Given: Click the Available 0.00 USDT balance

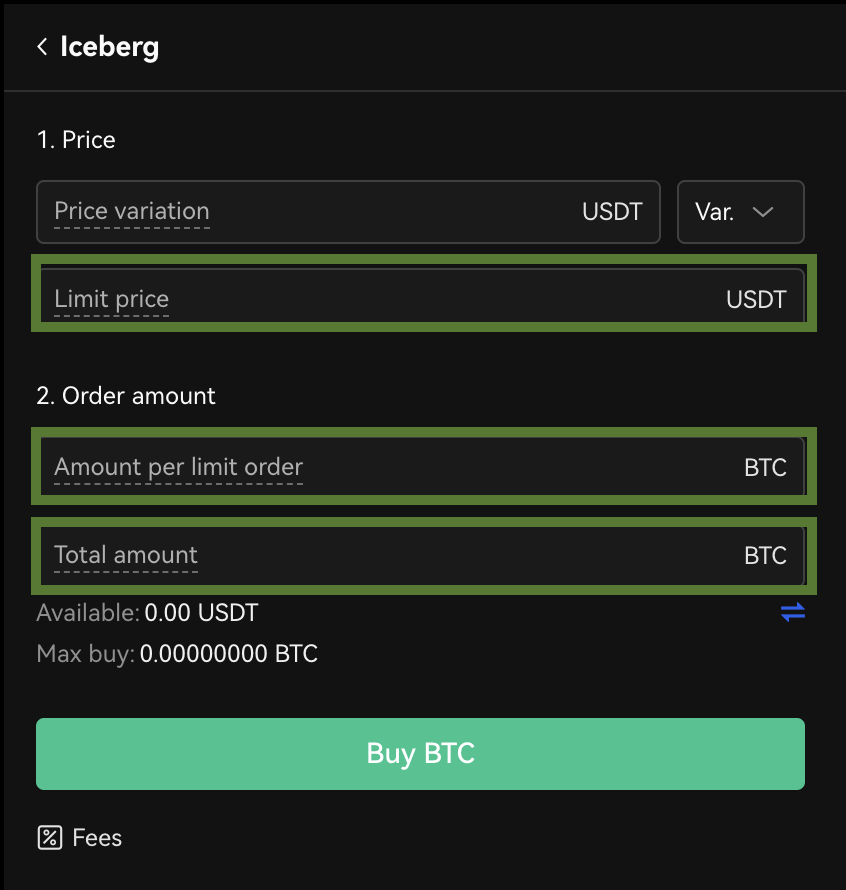Looking at the screenshot, I should coord(146,612).
